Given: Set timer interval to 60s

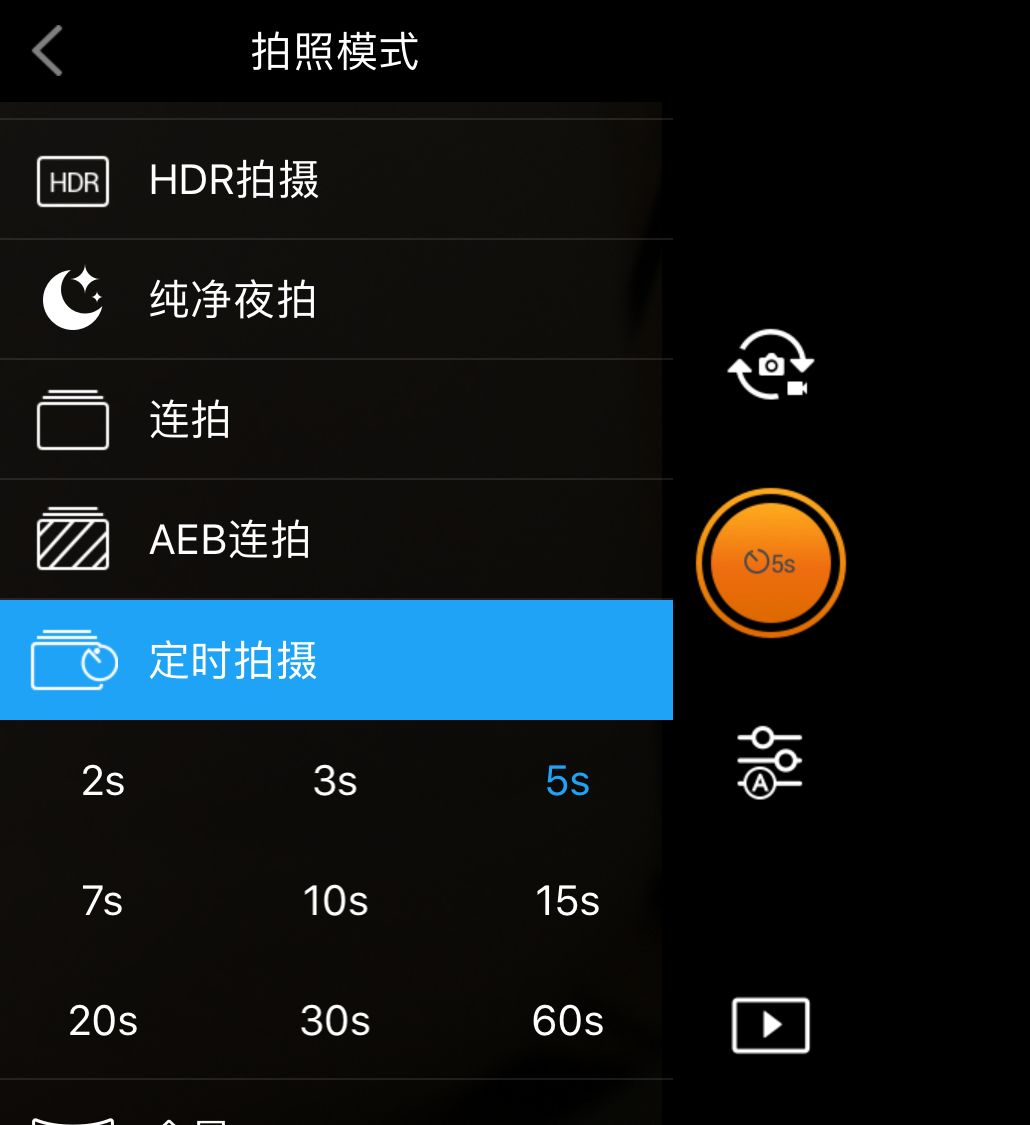Looking at the screenshot, I should point(567,1021).
